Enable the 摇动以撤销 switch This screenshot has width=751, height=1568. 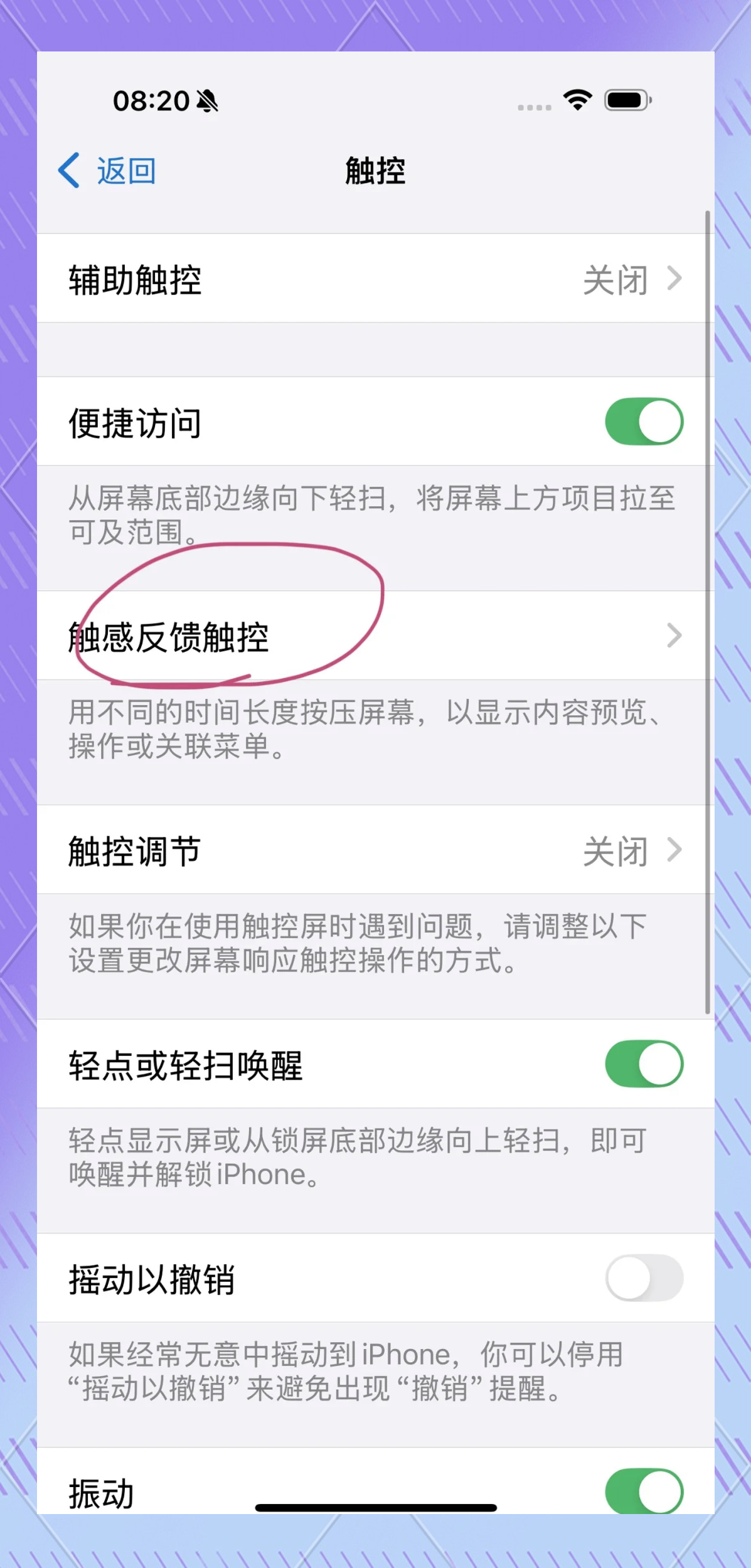(644, 1277)
